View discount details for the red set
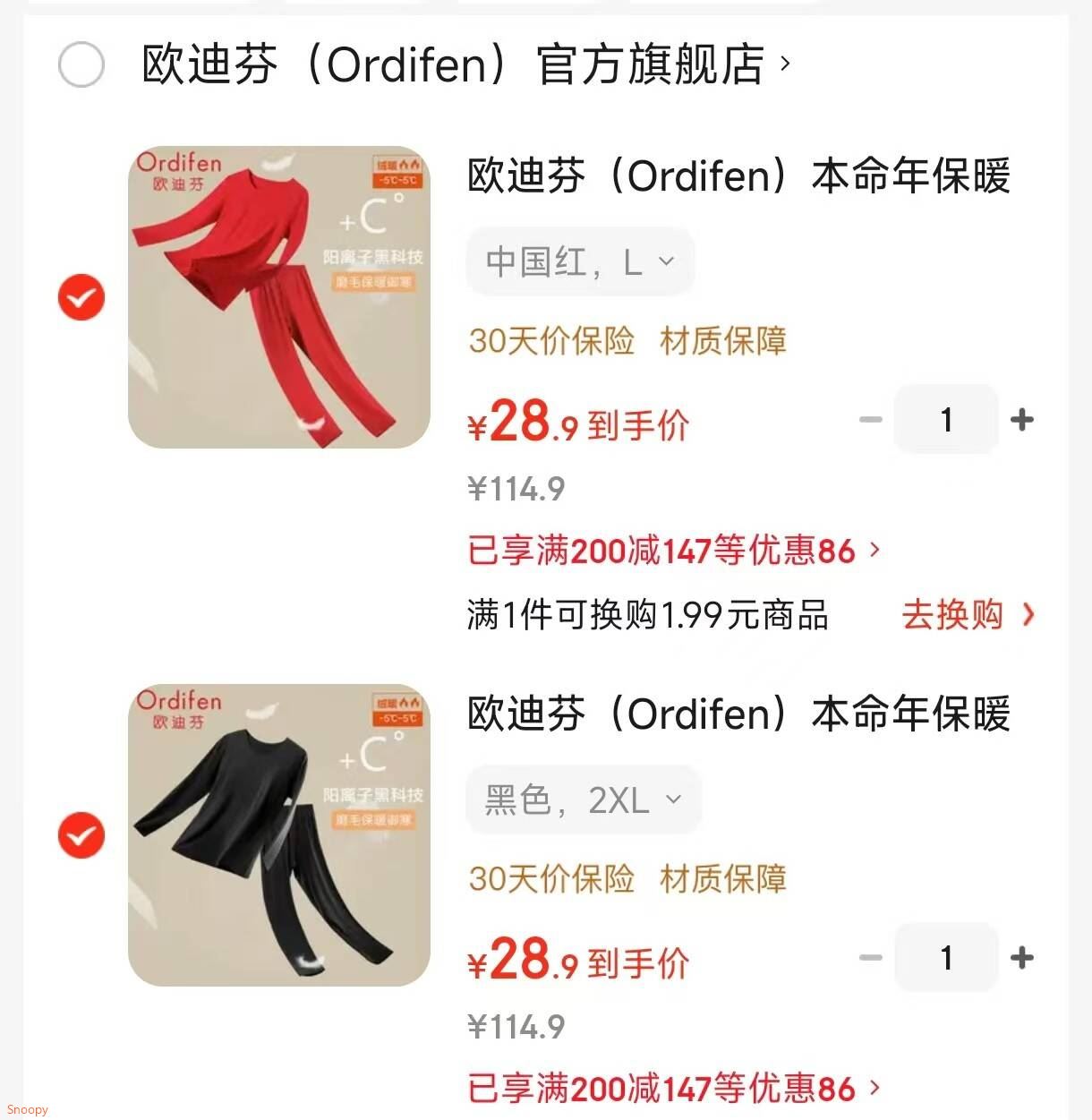The image size is (1092, 1120). tap(673, 550)
